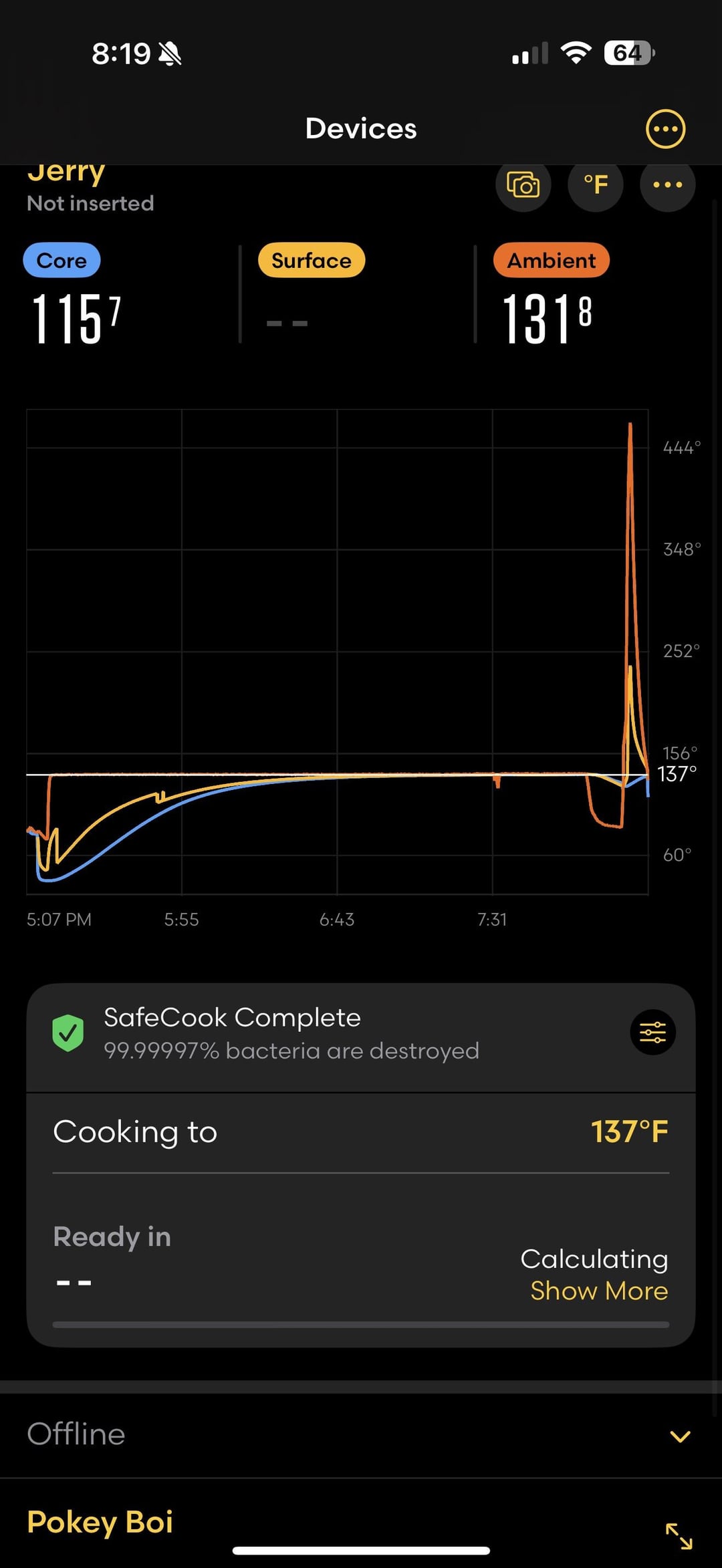Open the Devices overflow menu in header
The image size is (722, 1568).
coord(665,128)
